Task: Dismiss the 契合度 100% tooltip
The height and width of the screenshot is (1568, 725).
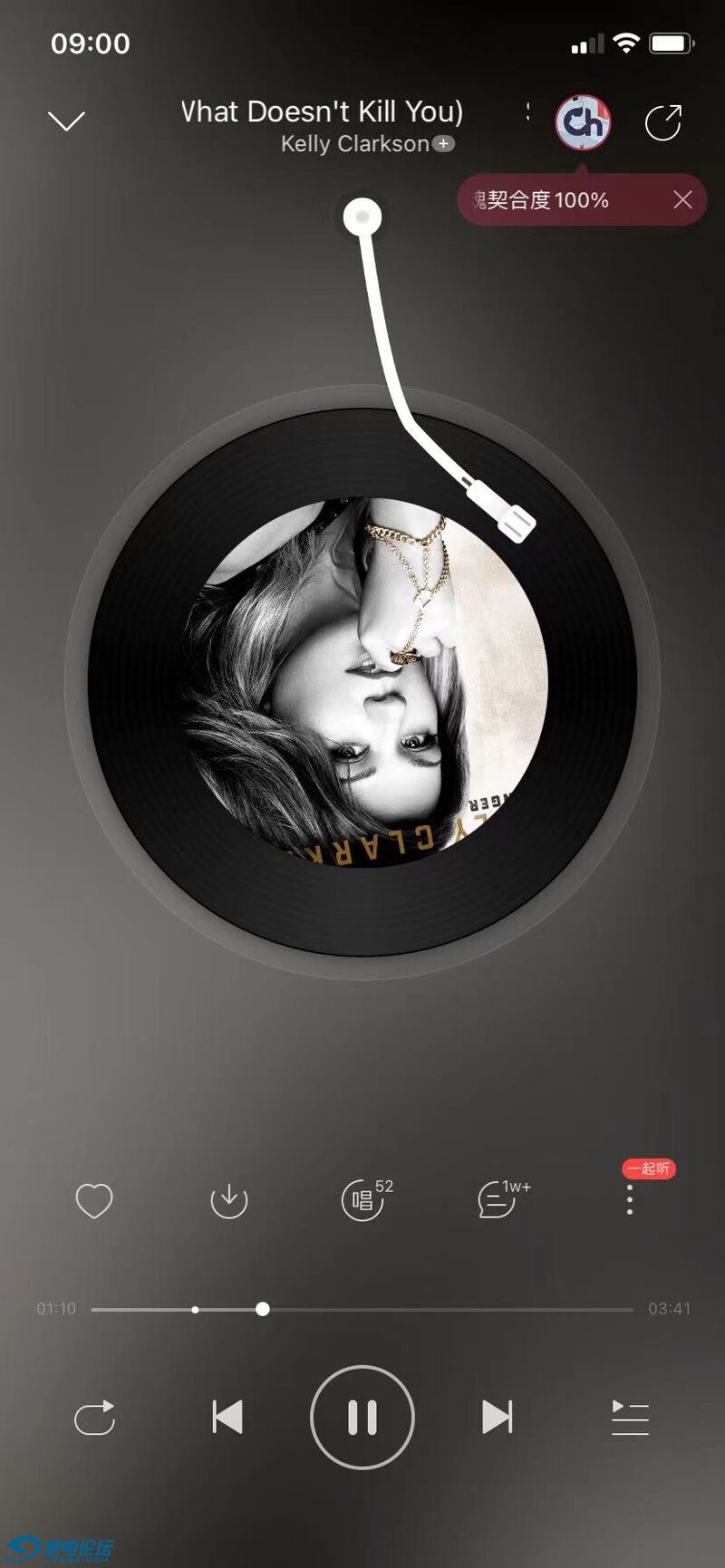Action: coord(682,200)
